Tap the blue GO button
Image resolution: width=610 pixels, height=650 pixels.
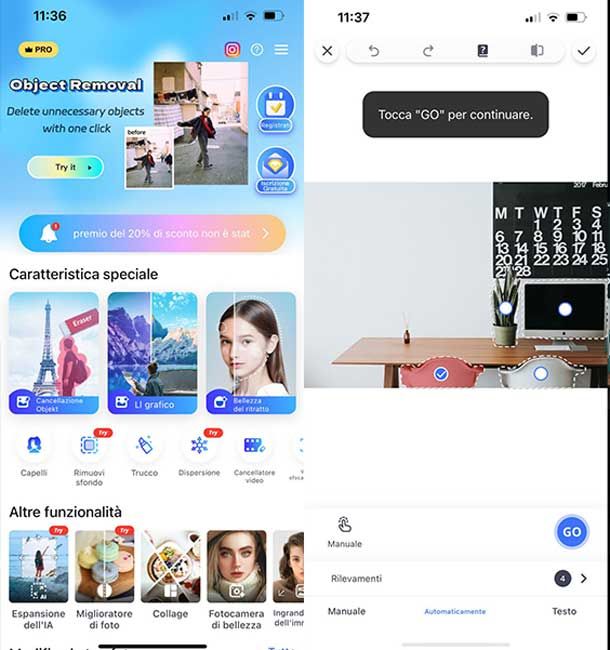click(572, 532)
